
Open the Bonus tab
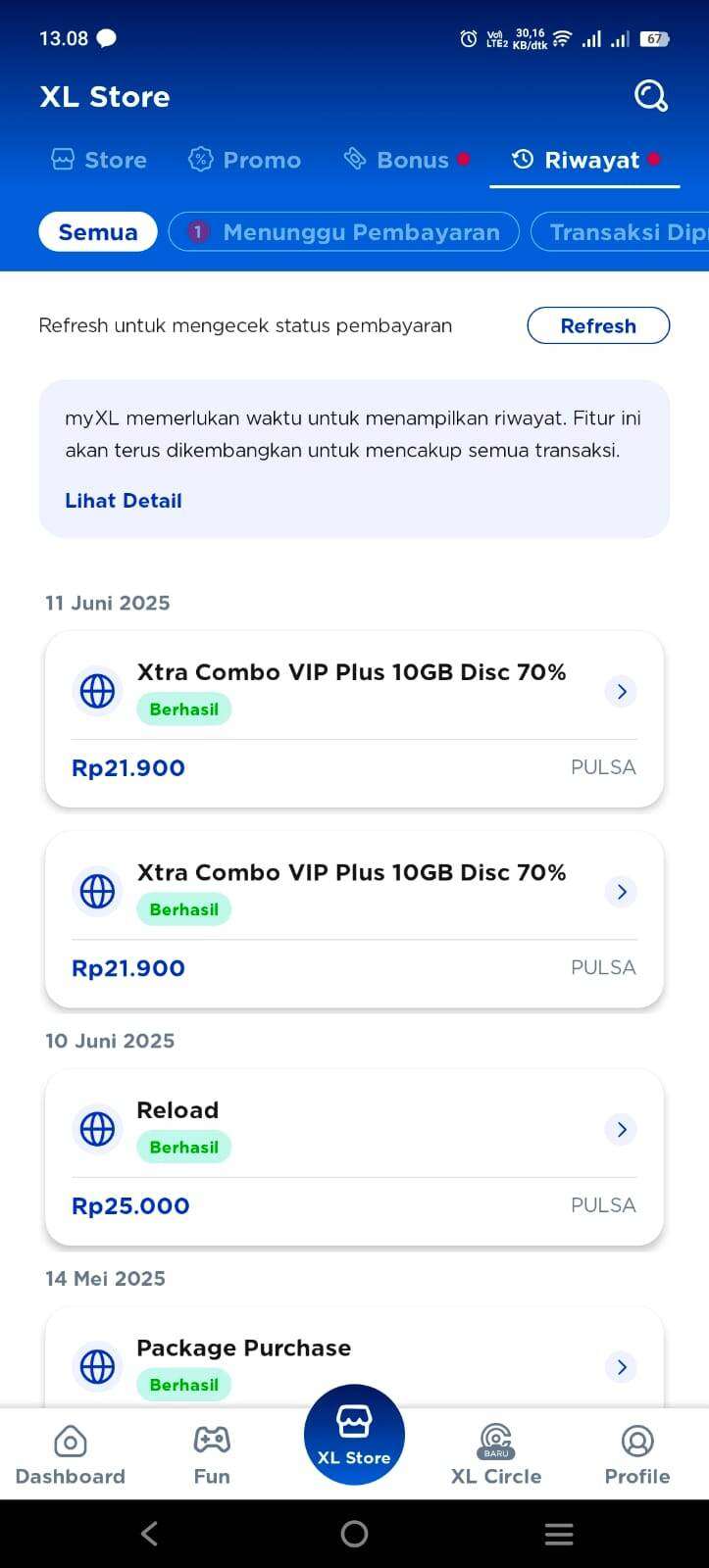406,160
